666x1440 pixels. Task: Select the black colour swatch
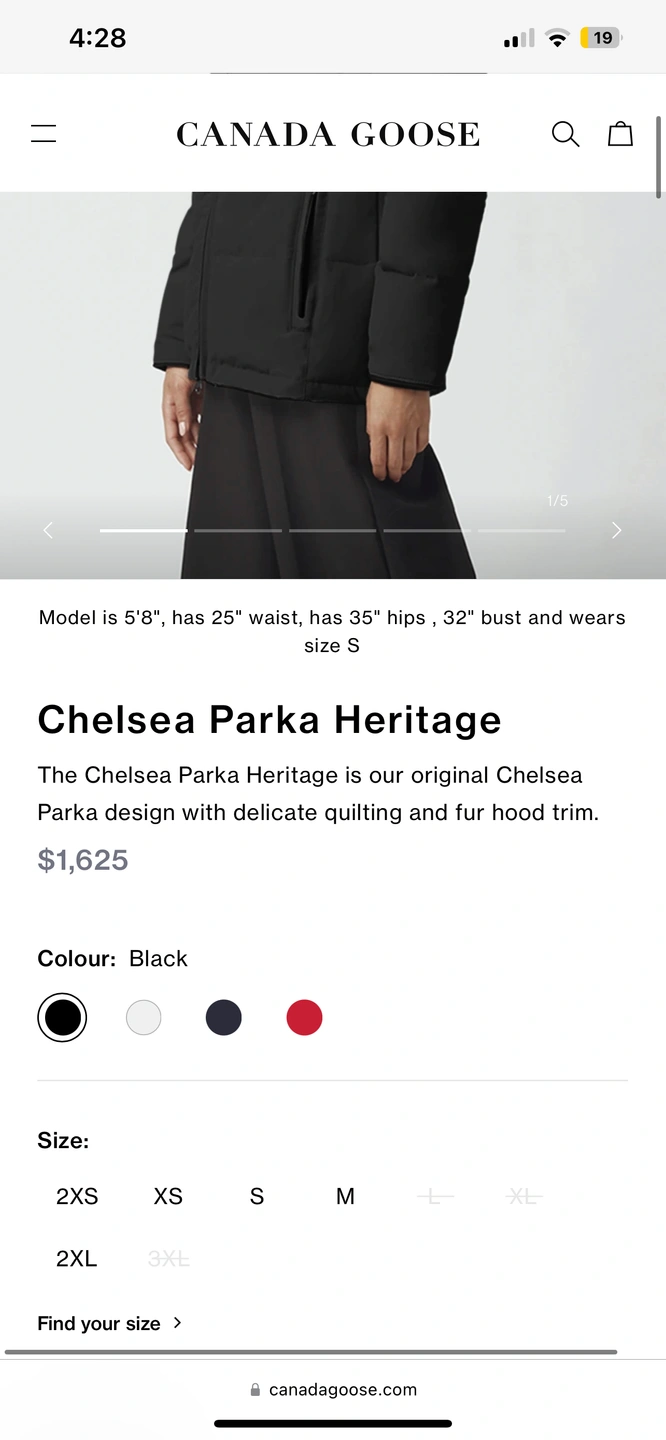coord(62,1018)
